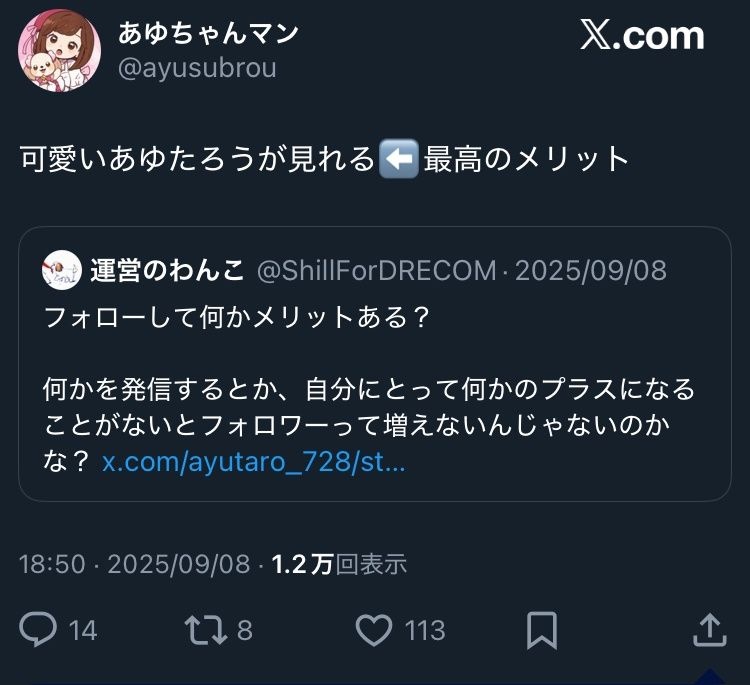Screen dimensions: 750x685
Task: Share this post
Action: pos(708,629)
